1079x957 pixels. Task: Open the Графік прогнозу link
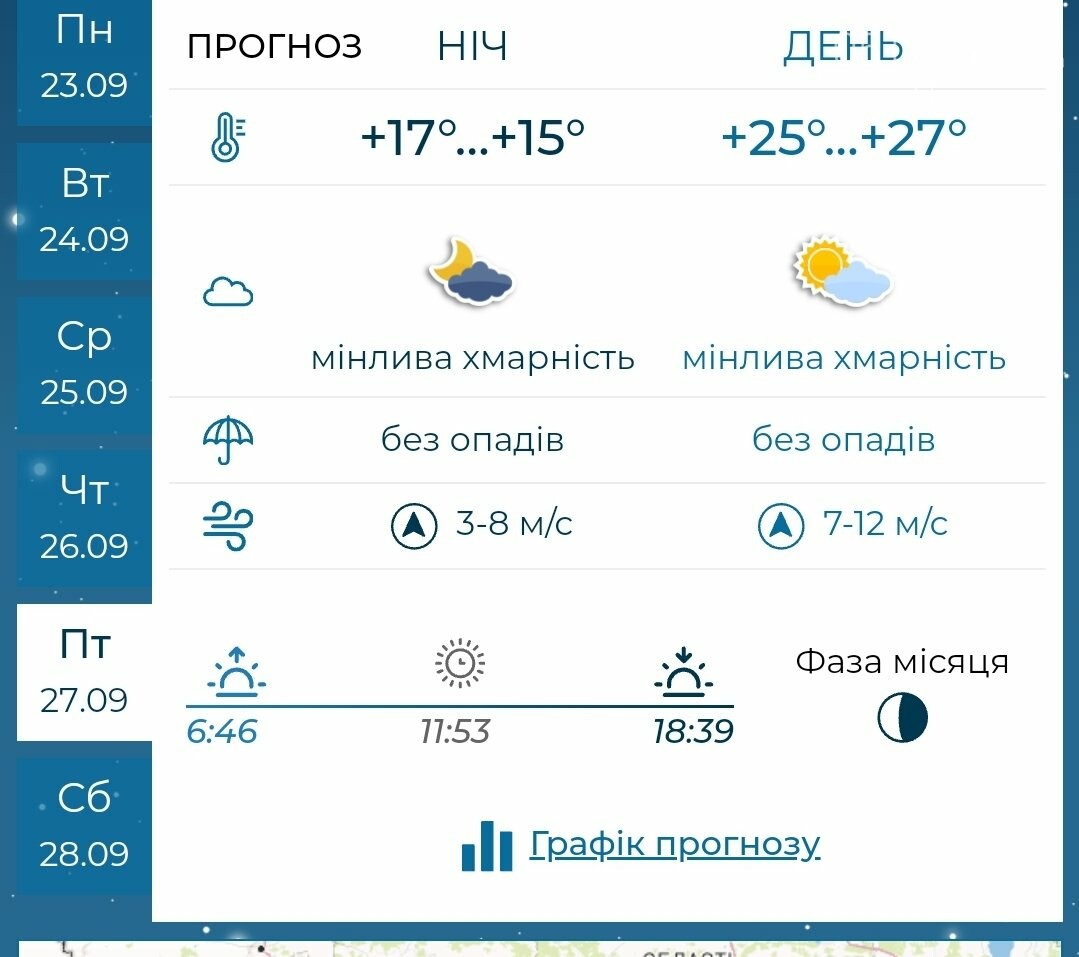[x=674, y=845]
